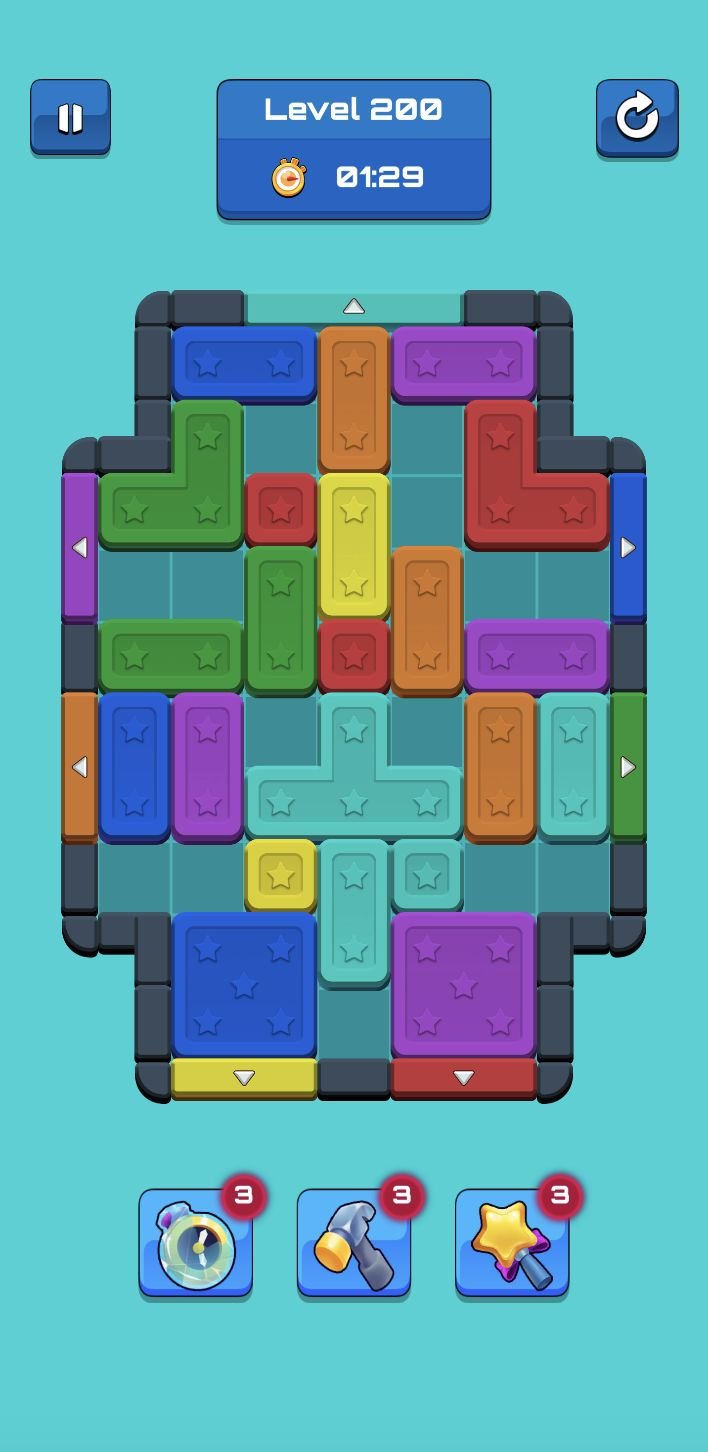Viewport: 708px width, 1452px height.
Task: Select the yellow vertical two-star block
Action: [354, 545]
